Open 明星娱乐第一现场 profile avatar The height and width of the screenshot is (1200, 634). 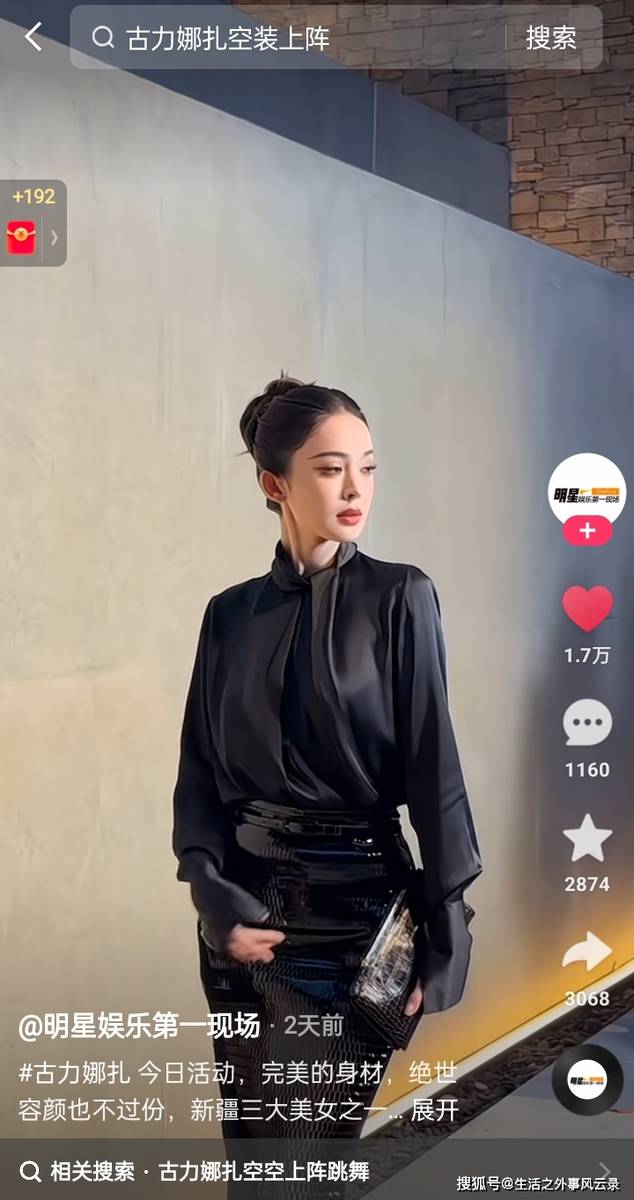pos(587,490)
